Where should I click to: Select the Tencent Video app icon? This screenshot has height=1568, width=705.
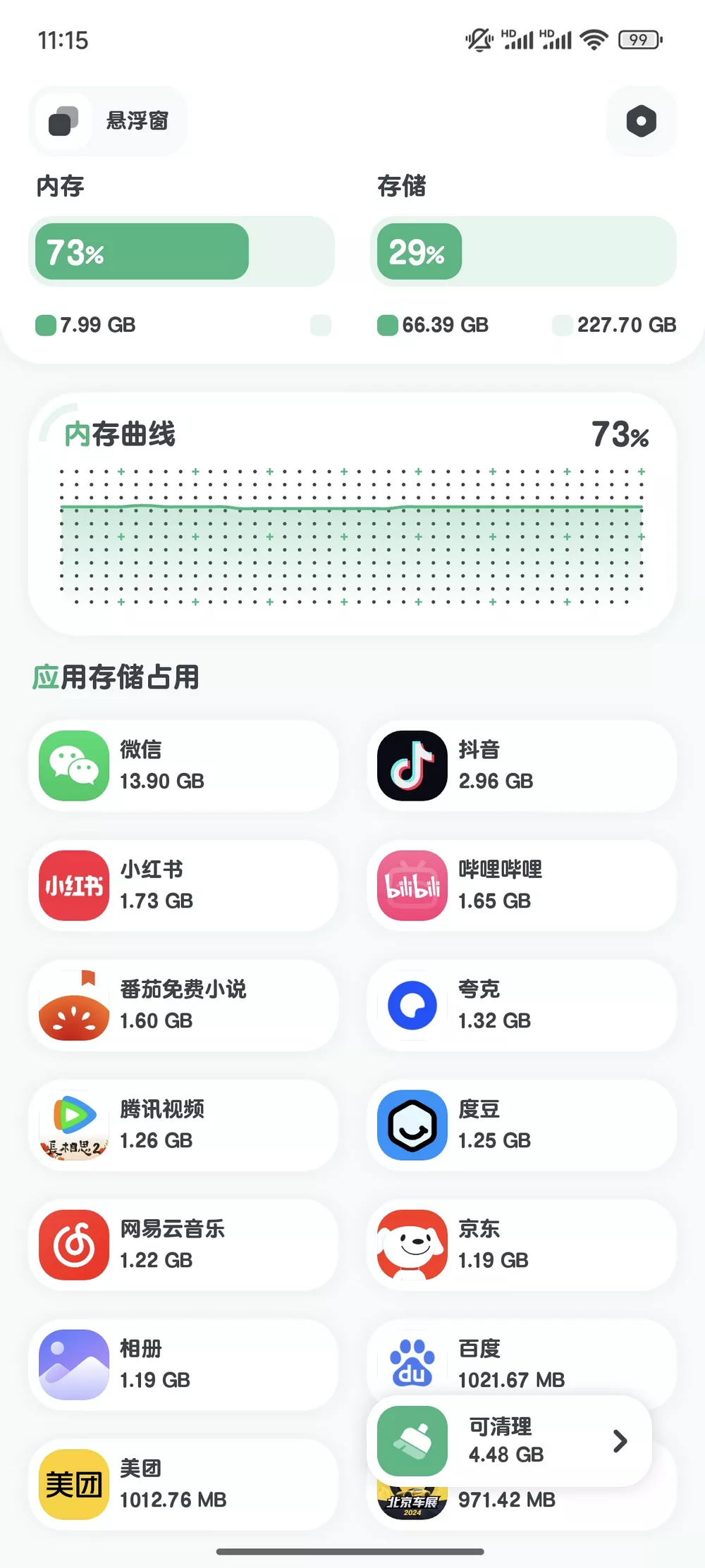pyautogui.click(x=73, y=1125)
